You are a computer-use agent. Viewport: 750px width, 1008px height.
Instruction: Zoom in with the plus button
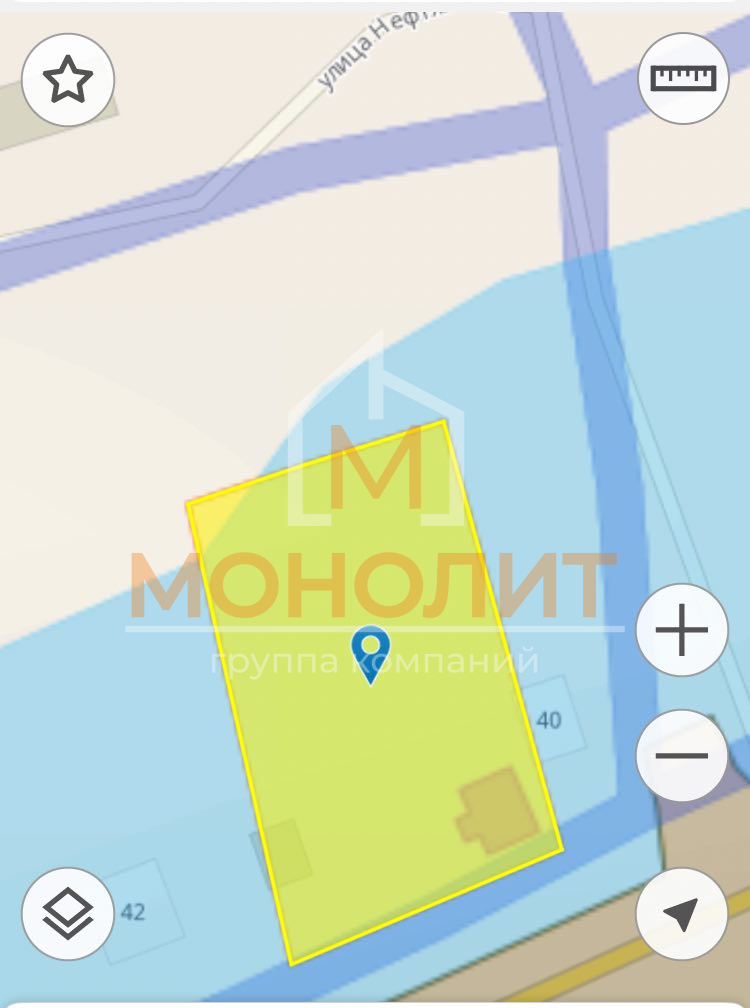coord(682,629)
